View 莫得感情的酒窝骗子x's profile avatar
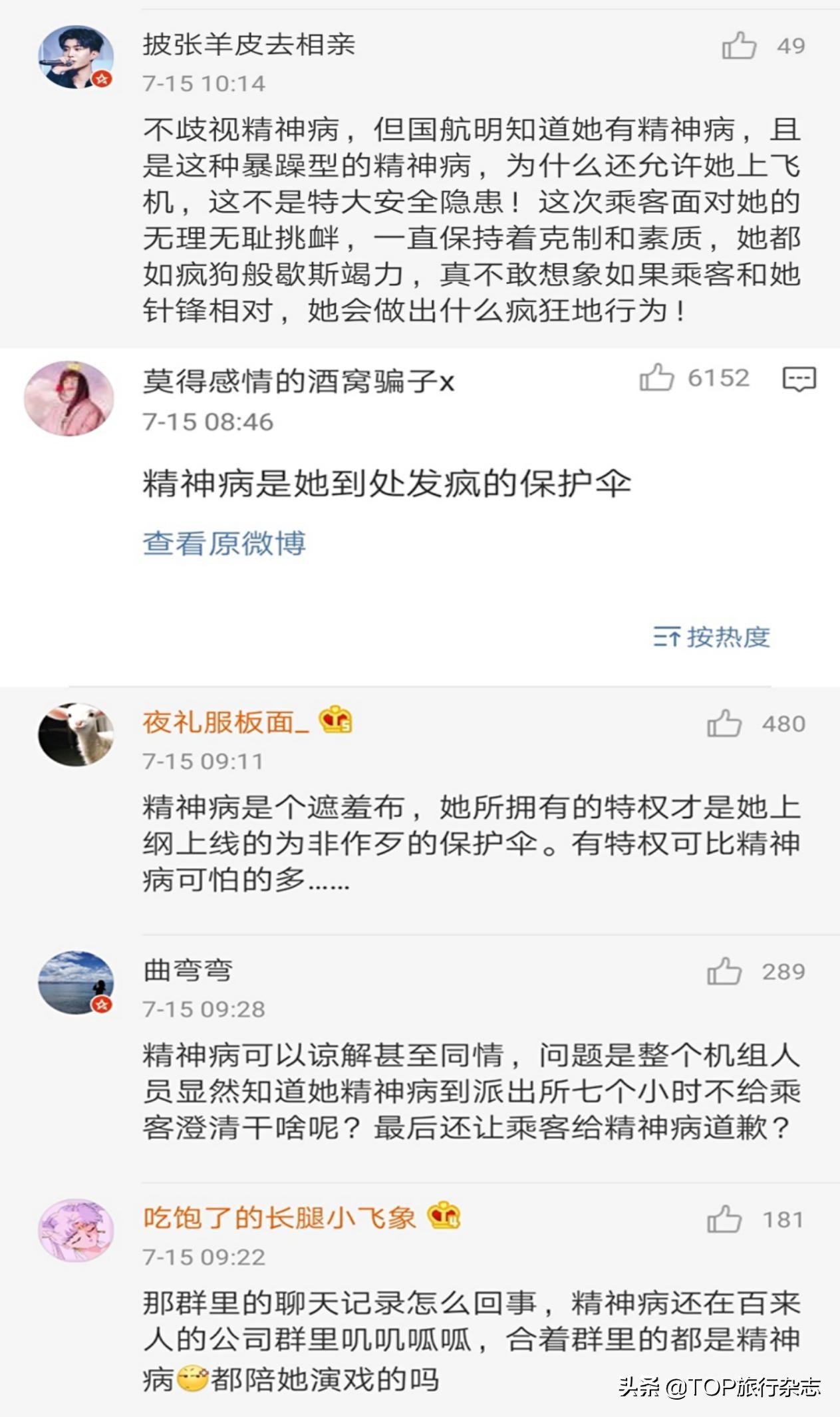The image size is (840, 1417). click(69, 398)
